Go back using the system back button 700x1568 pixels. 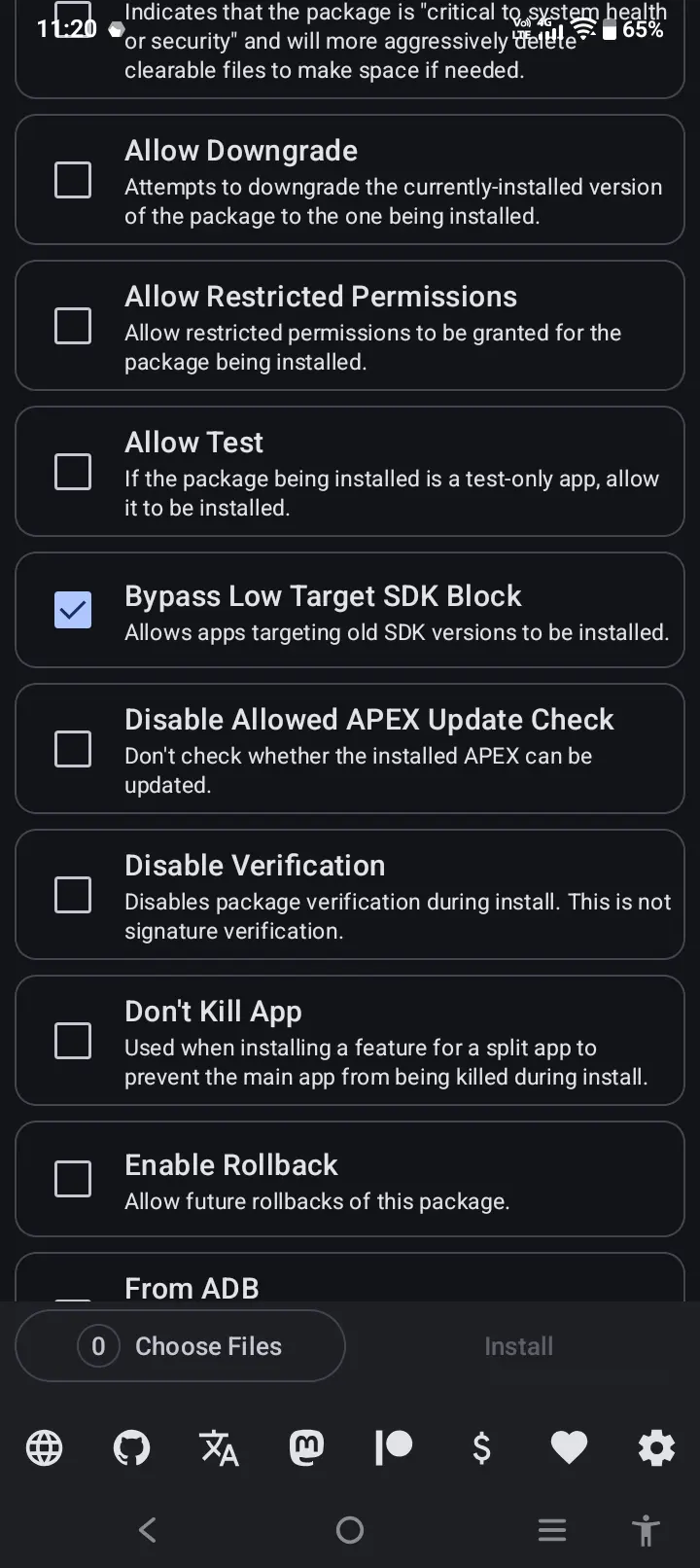coord(148,1530)
